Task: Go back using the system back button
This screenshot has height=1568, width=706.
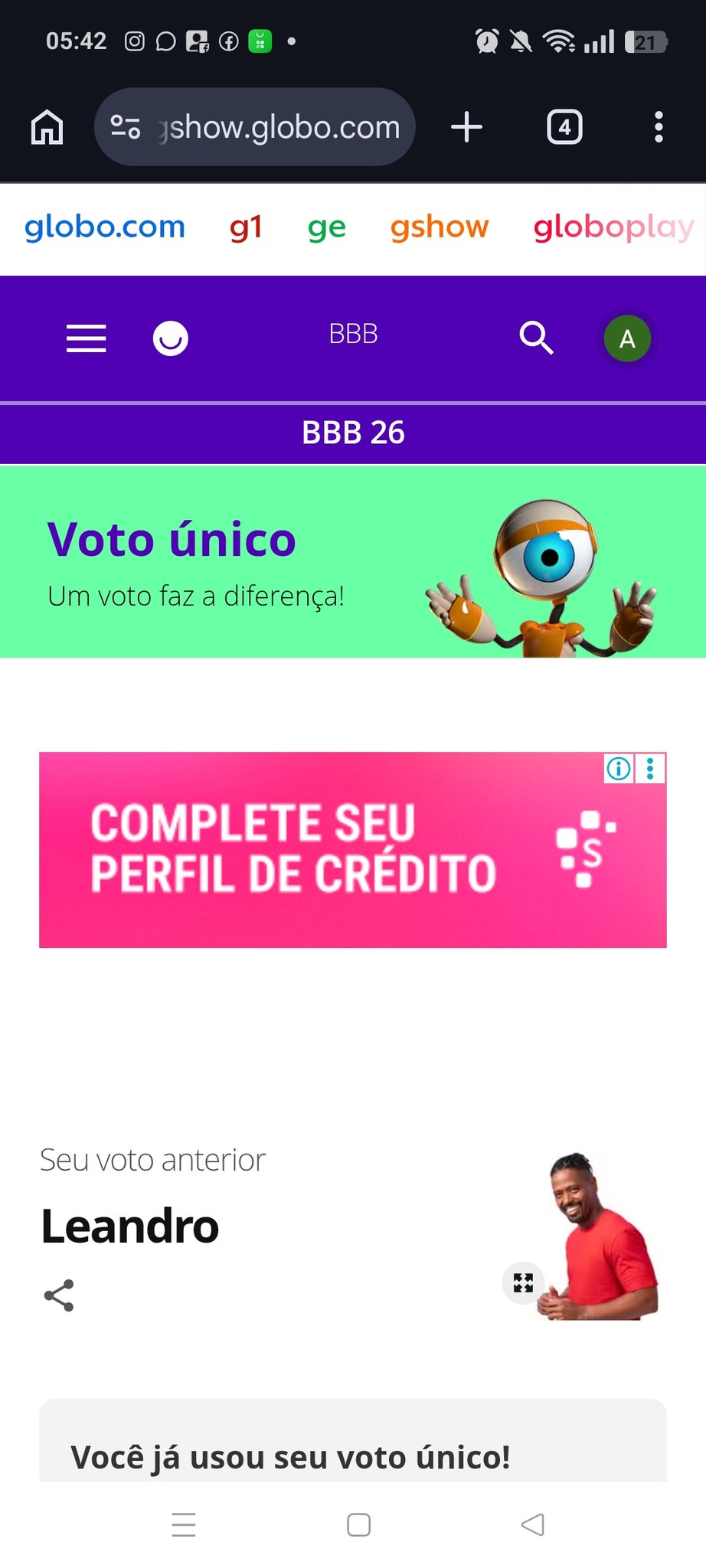Action: (532, 1524)
